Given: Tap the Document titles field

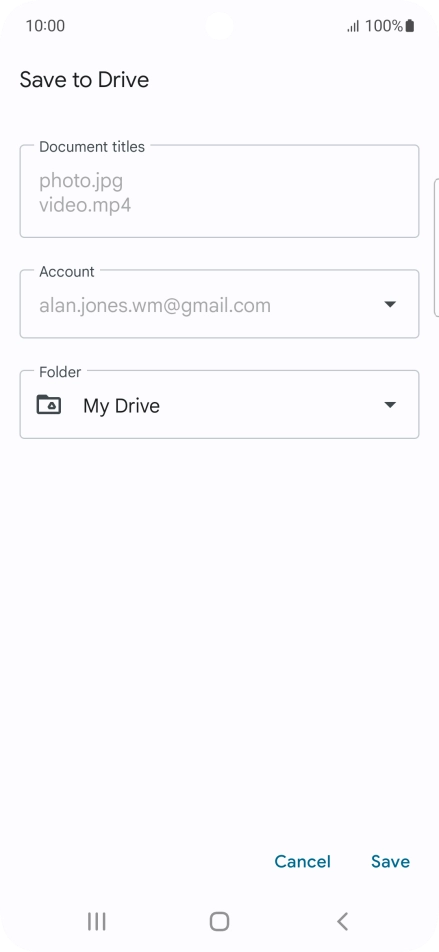Looking at the screenshot, I should pos(219,191).
